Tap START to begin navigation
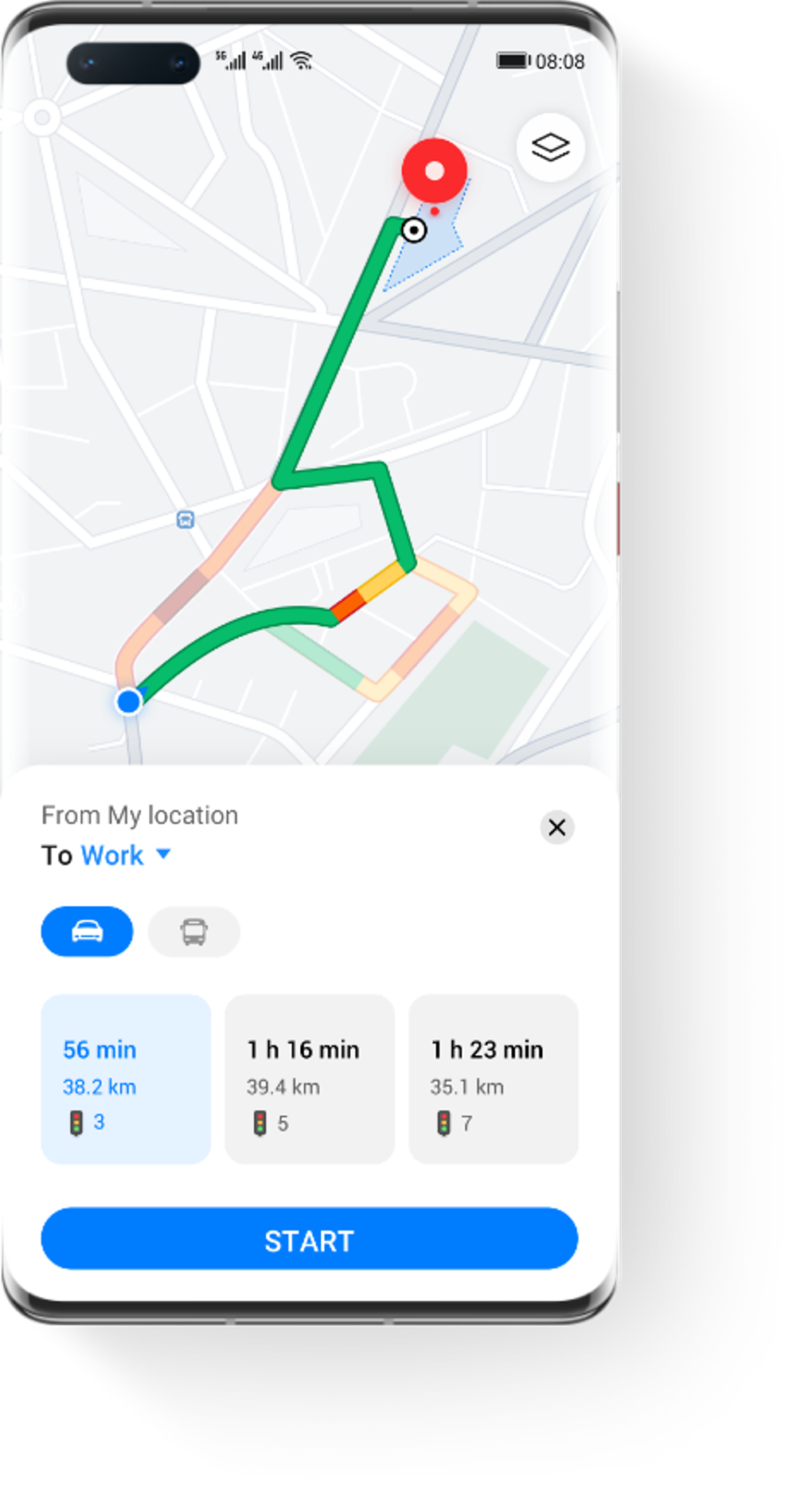Viewport: 812px width, 1507px height. tap(309, 1239)
